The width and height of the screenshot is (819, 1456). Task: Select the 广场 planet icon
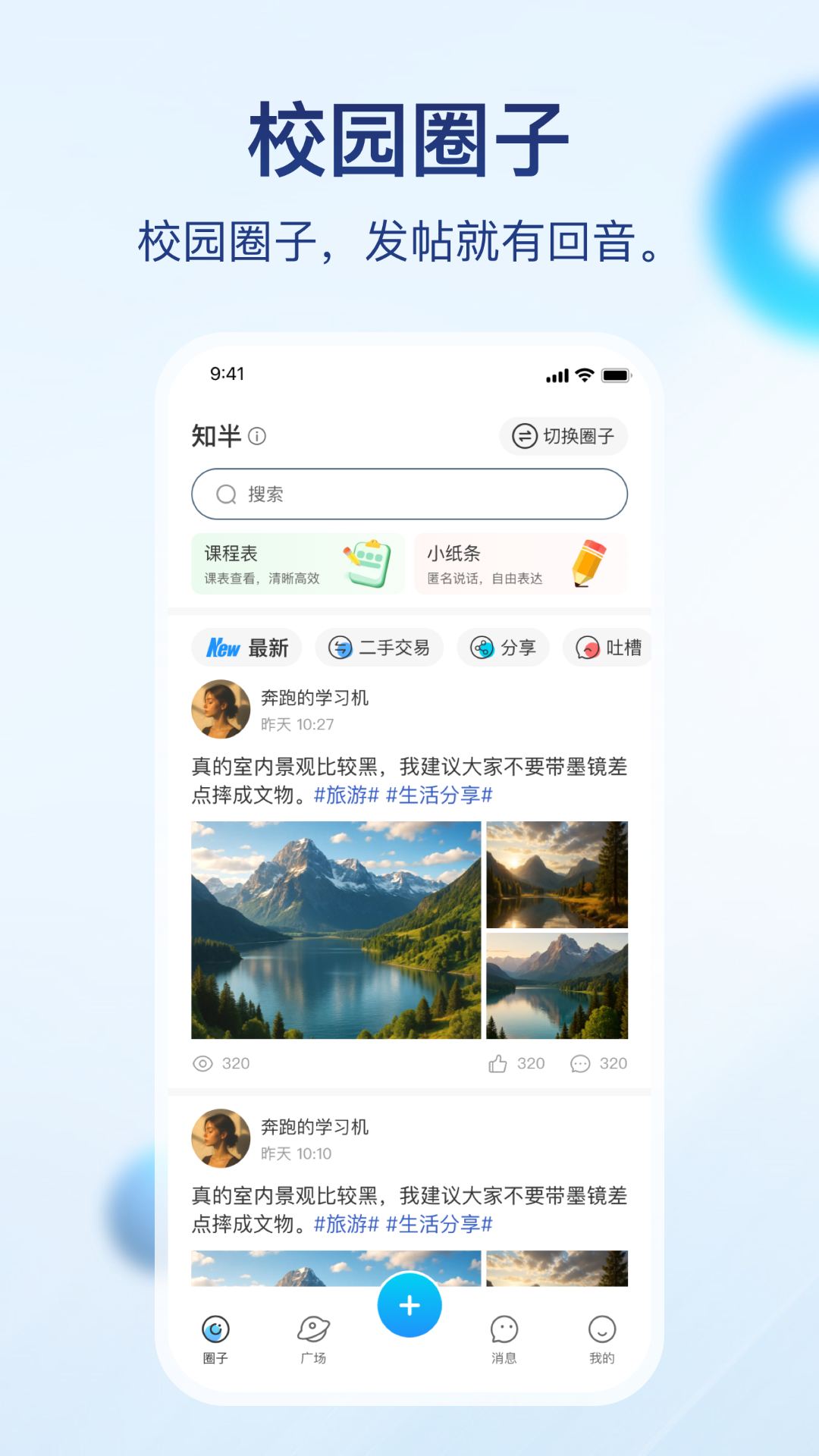point(314,1329)
